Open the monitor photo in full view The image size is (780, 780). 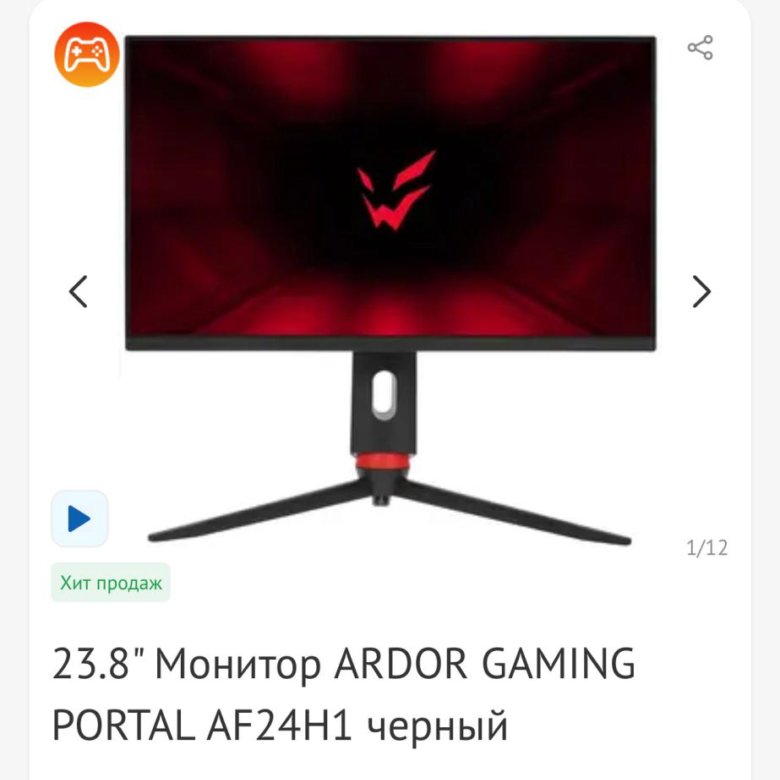(x=390, y=250)
